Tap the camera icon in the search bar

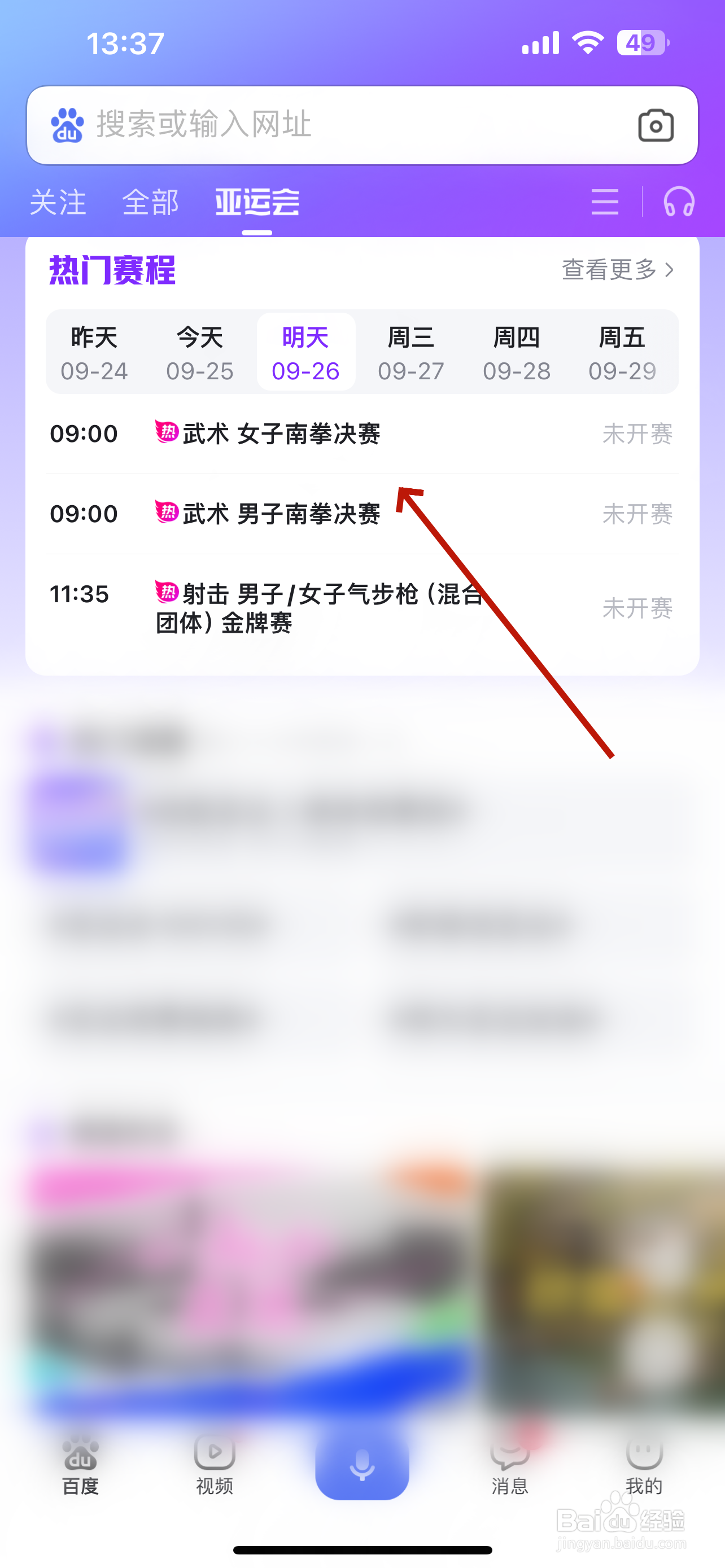click(656, 126)
